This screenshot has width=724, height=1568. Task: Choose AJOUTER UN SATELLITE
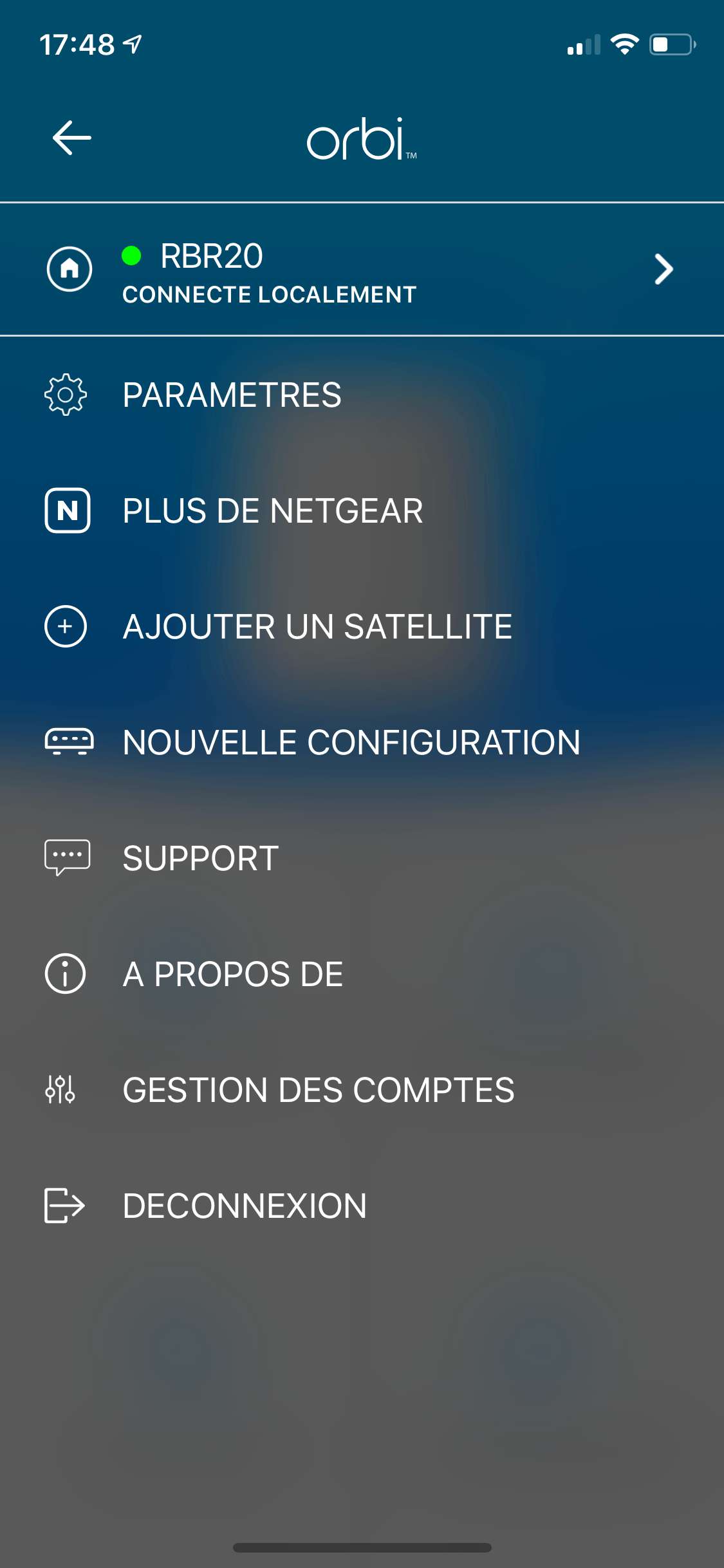[x=317, y=627]
